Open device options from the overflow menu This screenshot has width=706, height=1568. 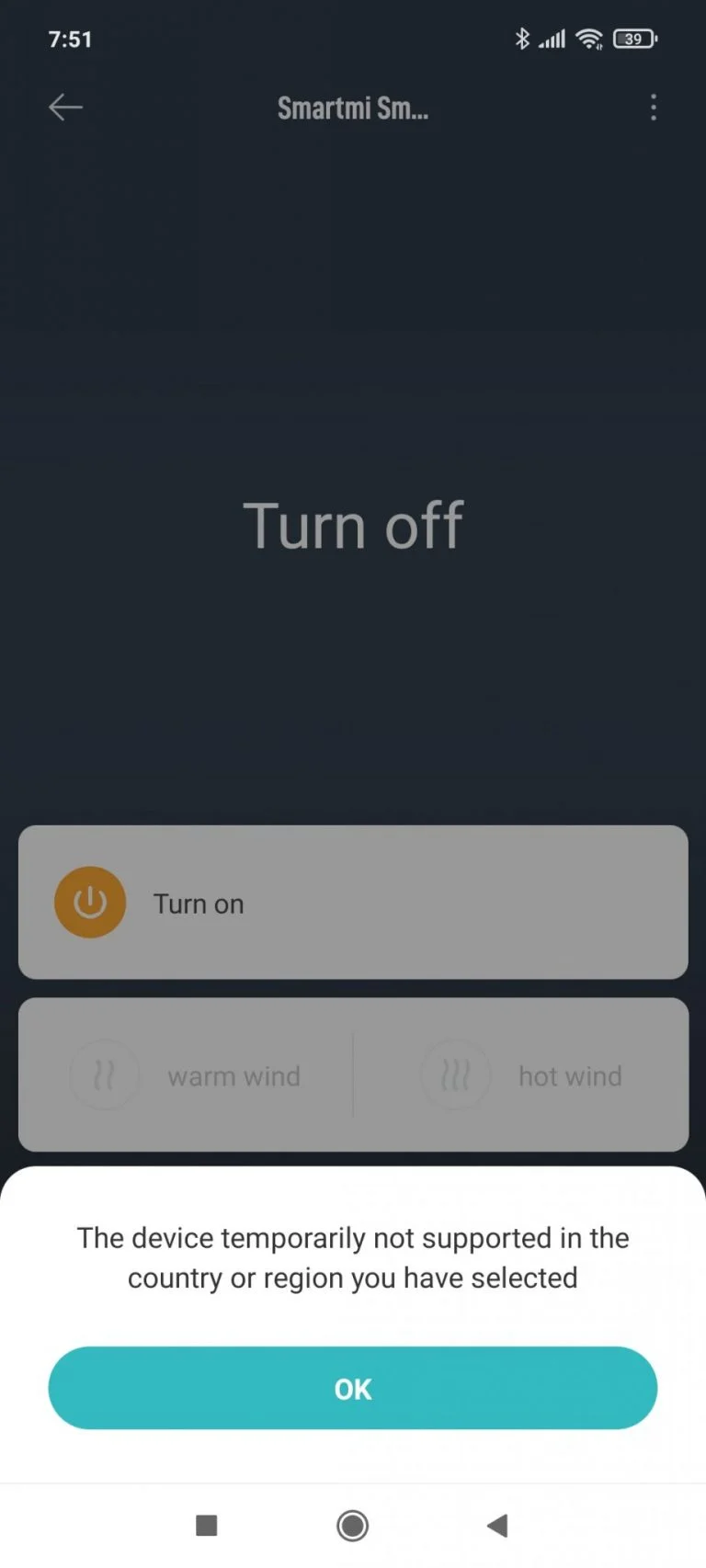point(653,108)
